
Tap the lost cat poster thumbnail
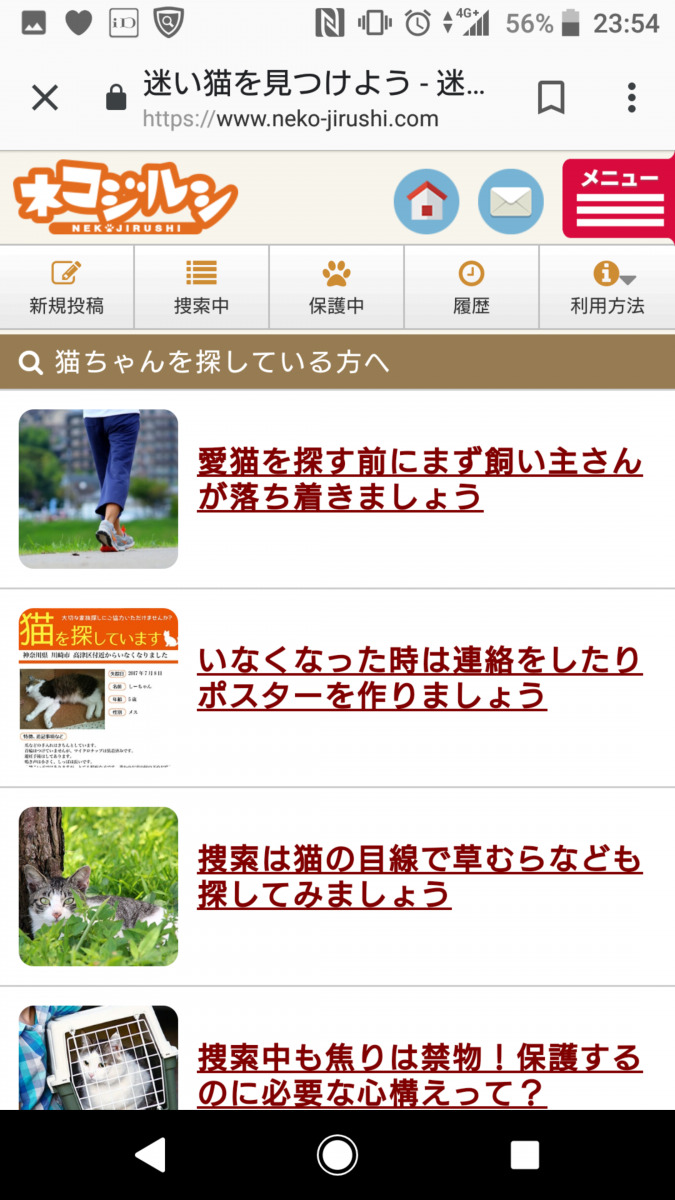pyautogui.click(x=98, y=687)
